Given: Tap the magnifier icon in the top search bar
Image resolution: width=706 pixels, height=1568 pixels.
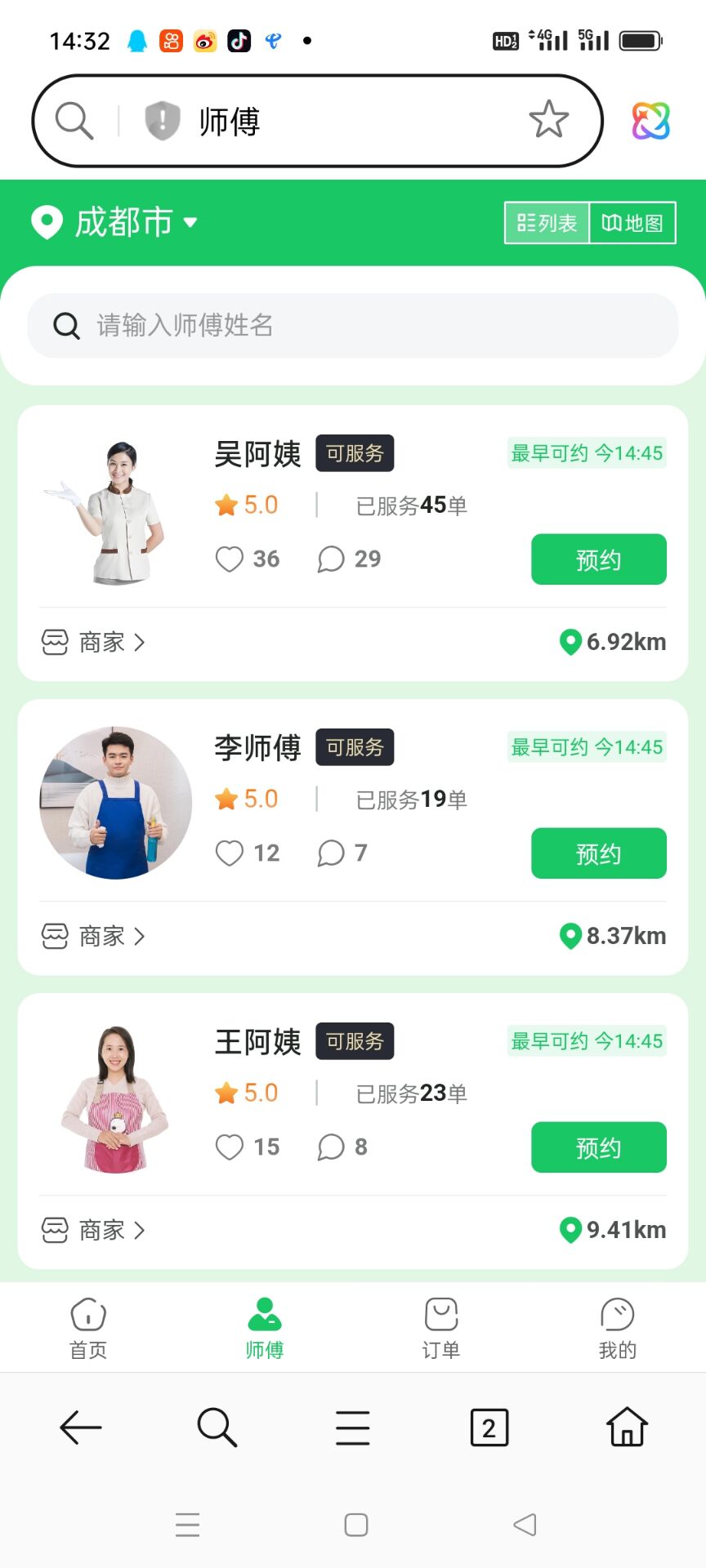Looking at the screenshot, I should tap(75, 120).
